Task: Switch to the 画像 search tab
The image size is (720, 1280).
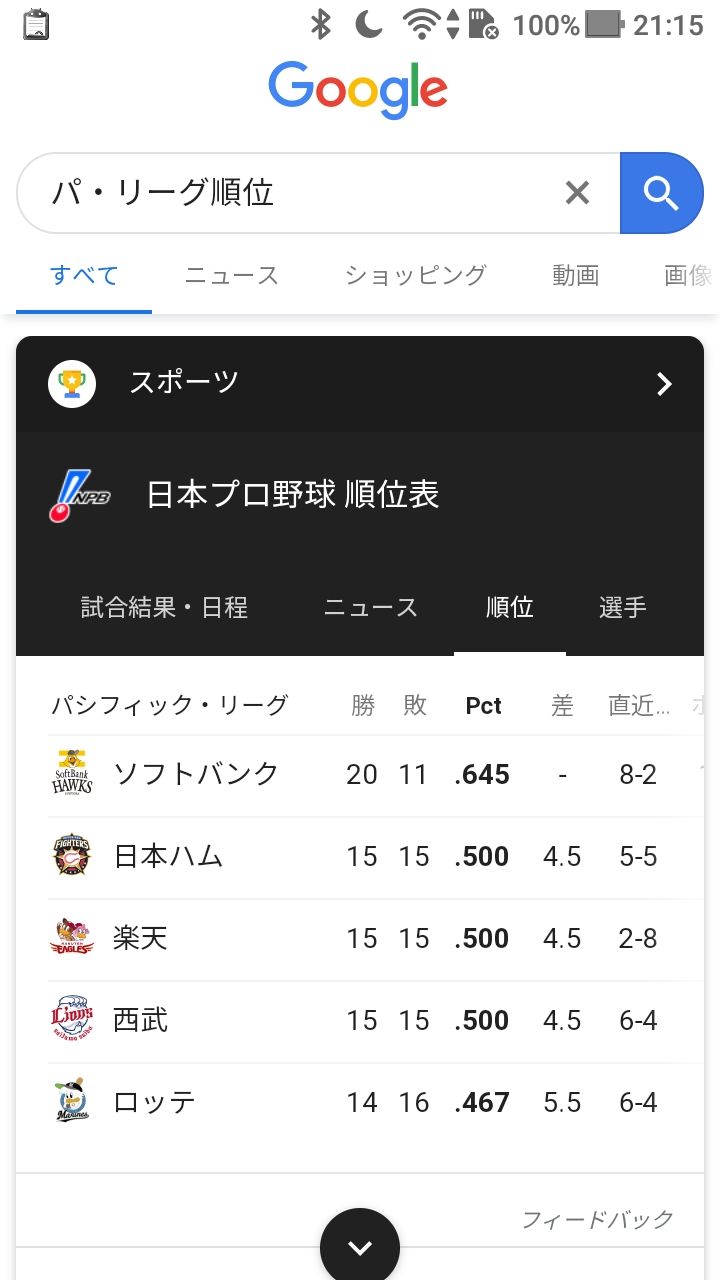Action: click(x=690, y=275)
